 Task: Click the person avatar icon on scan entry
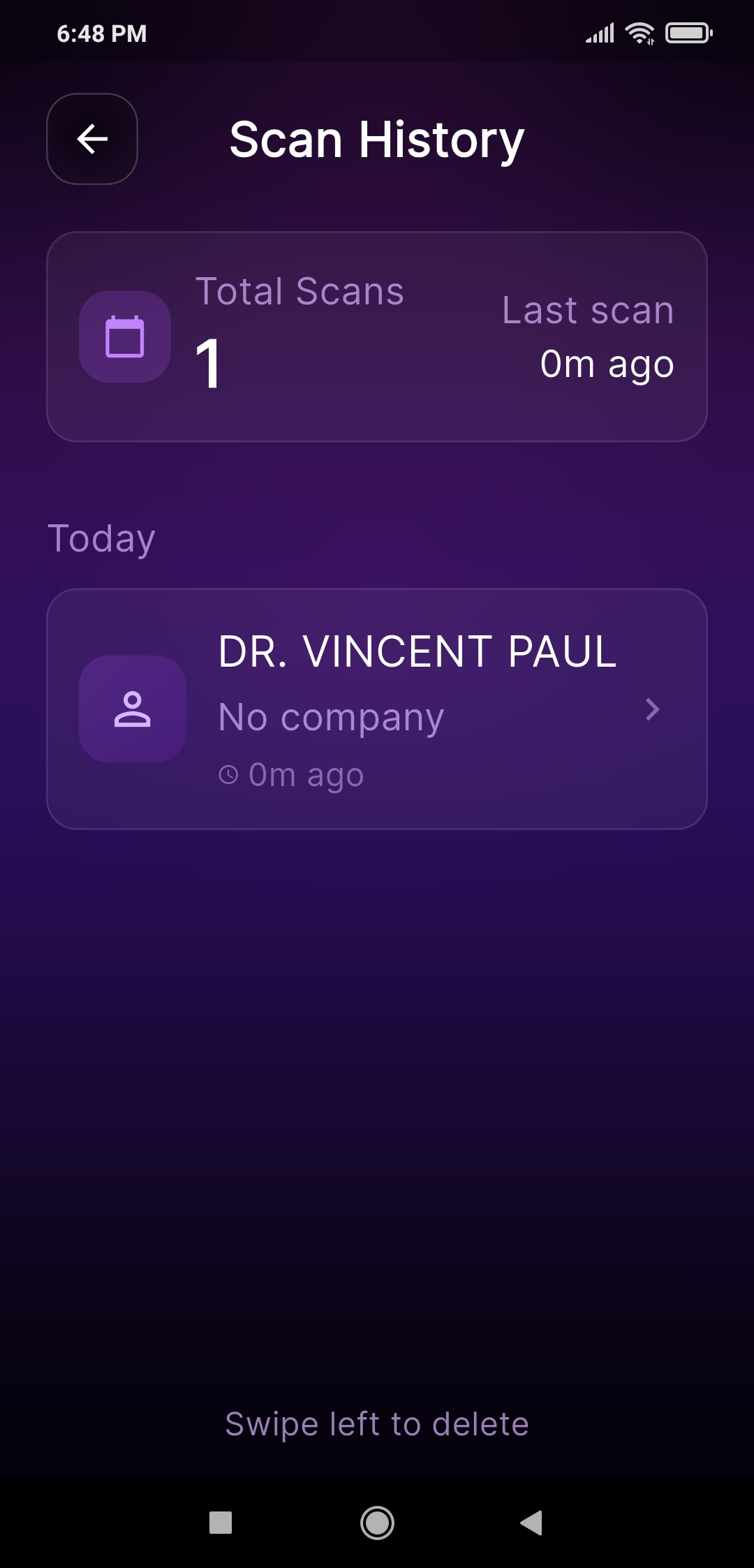(133, 709)
